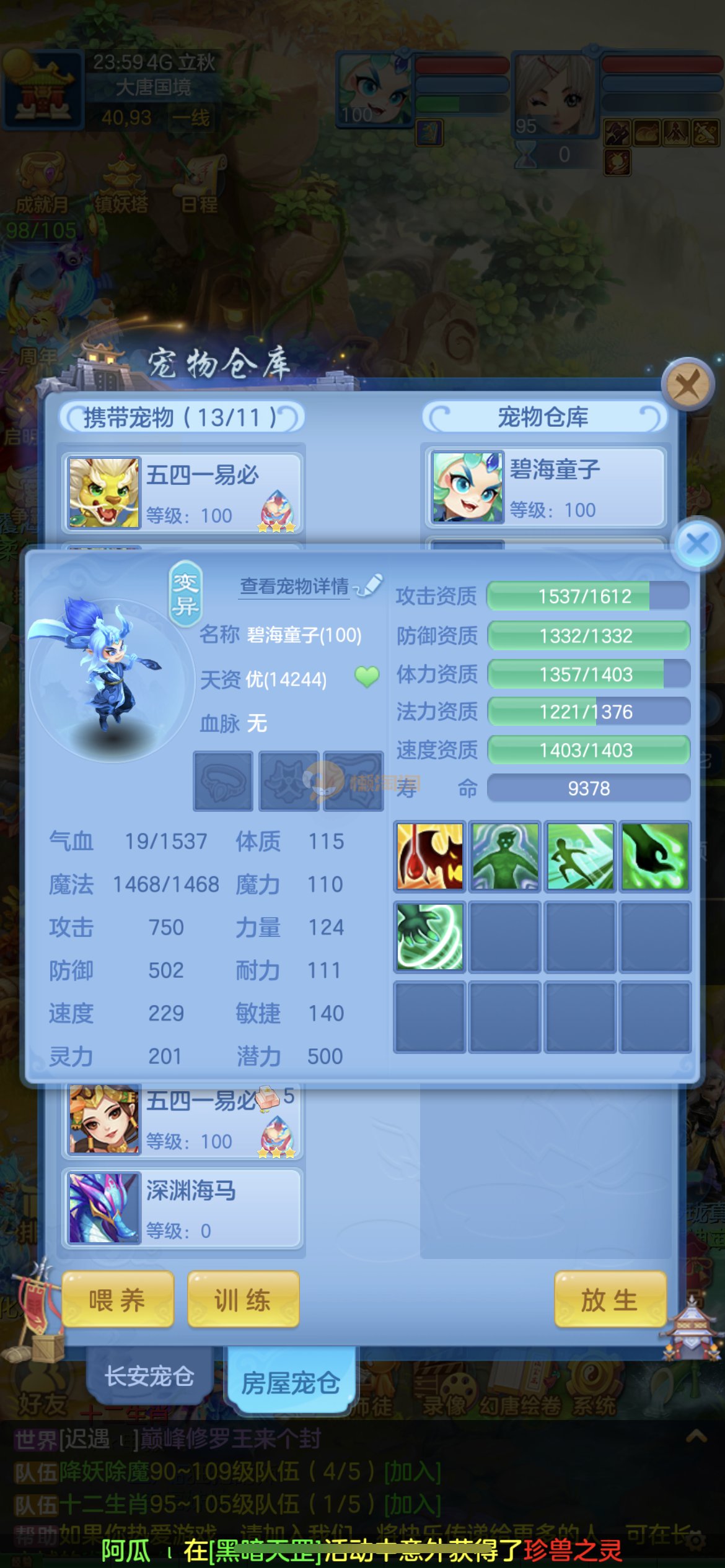Image resolution: width=725 pixels, height=1568 pixels.
Task: Tap the pet collar equipment slot
Action: (223, 781)
